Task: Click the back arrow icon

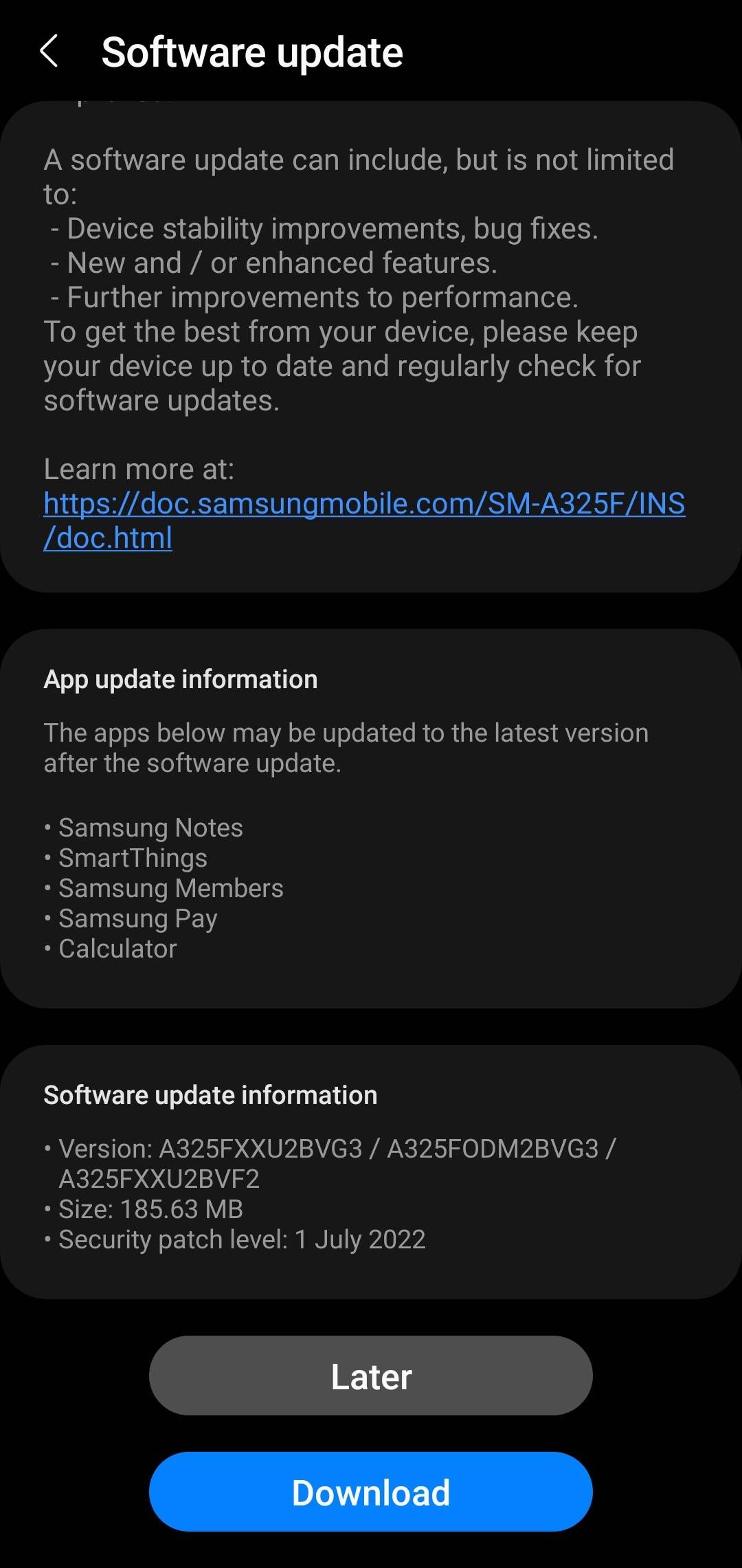Action: pos(49,52)
